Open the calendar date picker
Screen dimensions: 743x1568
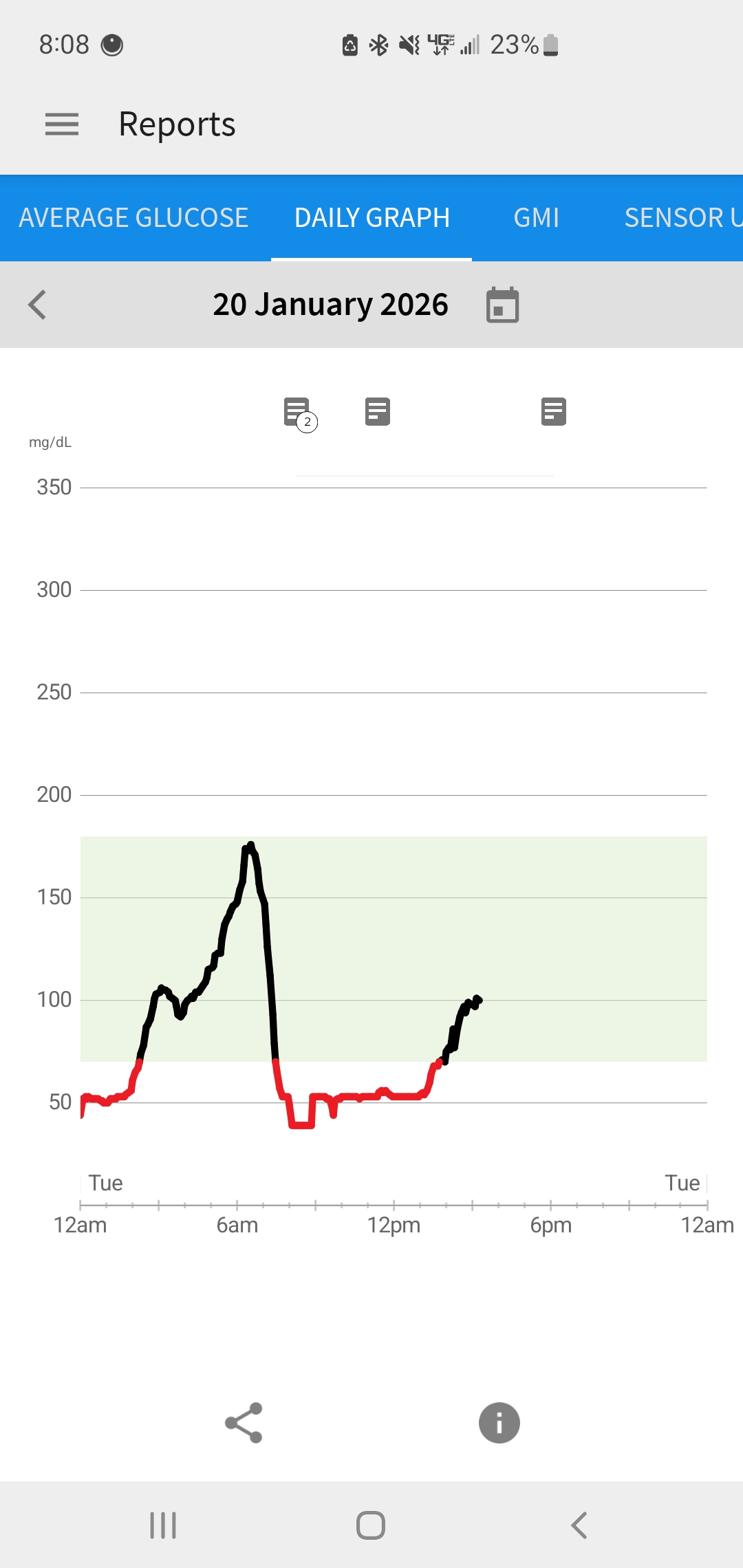502,305
